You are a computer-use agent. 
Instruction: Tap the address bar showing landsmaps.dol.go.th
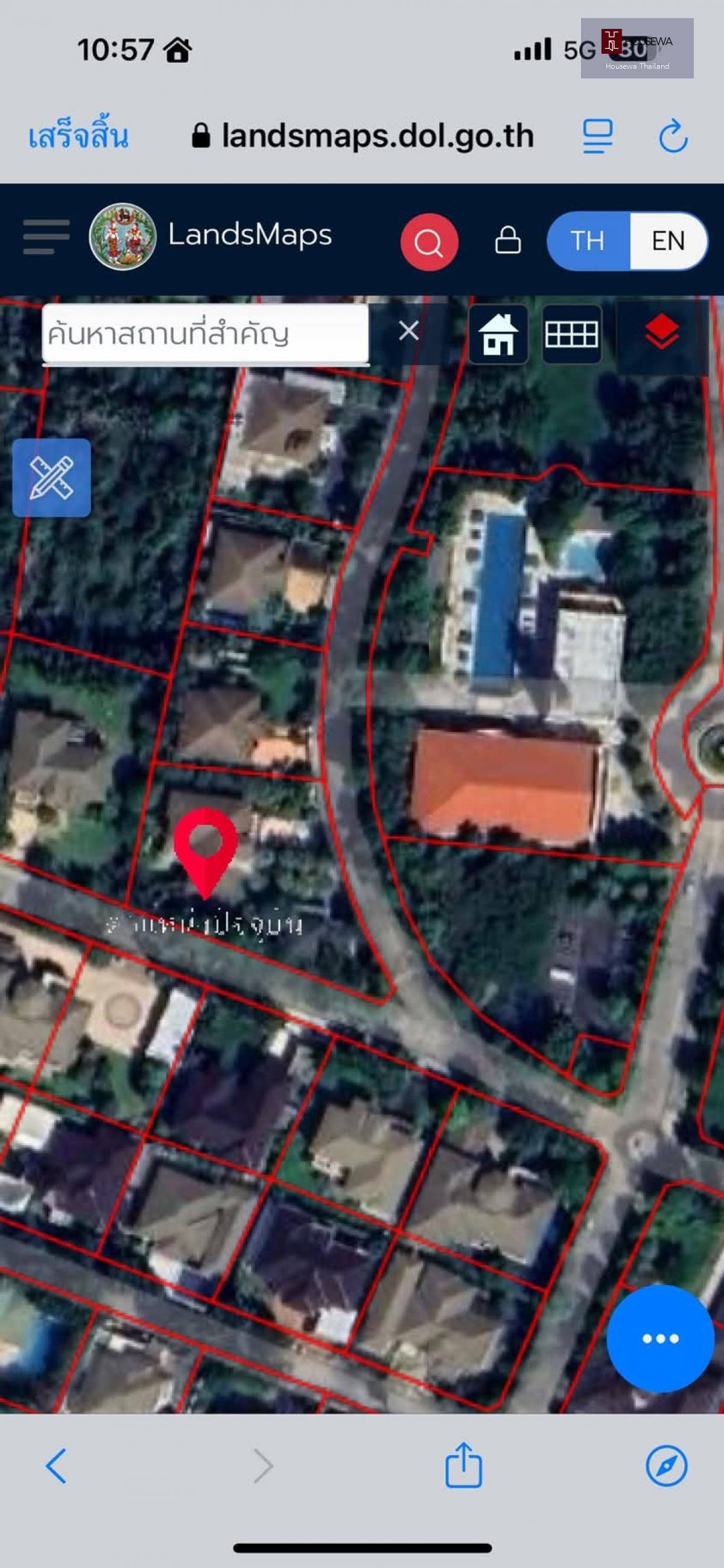coord(363,136)
